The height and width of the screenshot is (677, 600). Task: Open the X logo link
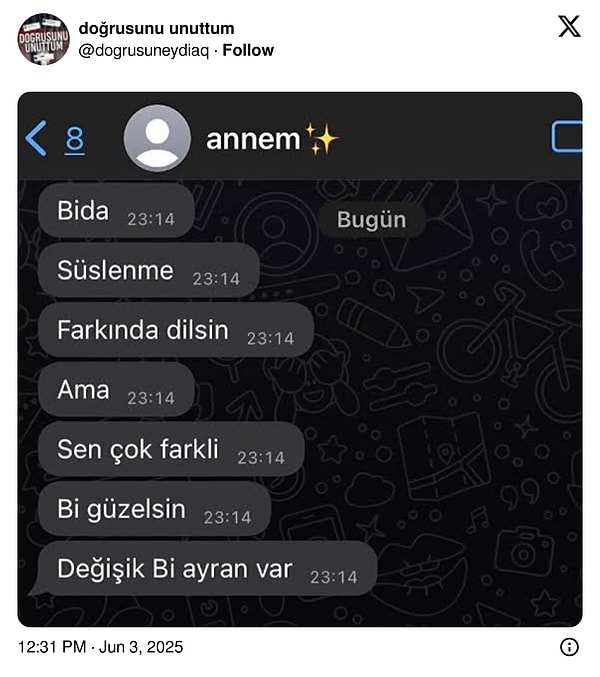(x=568, y=27)
